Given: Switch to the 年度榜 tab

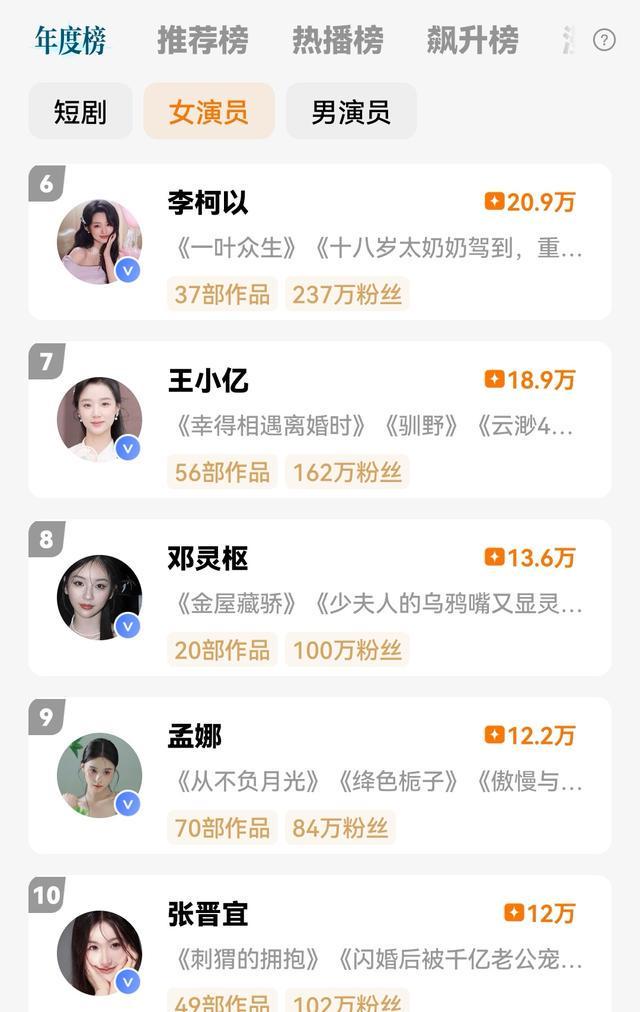Looking at the screenshot, I should (x=70, y=41).
